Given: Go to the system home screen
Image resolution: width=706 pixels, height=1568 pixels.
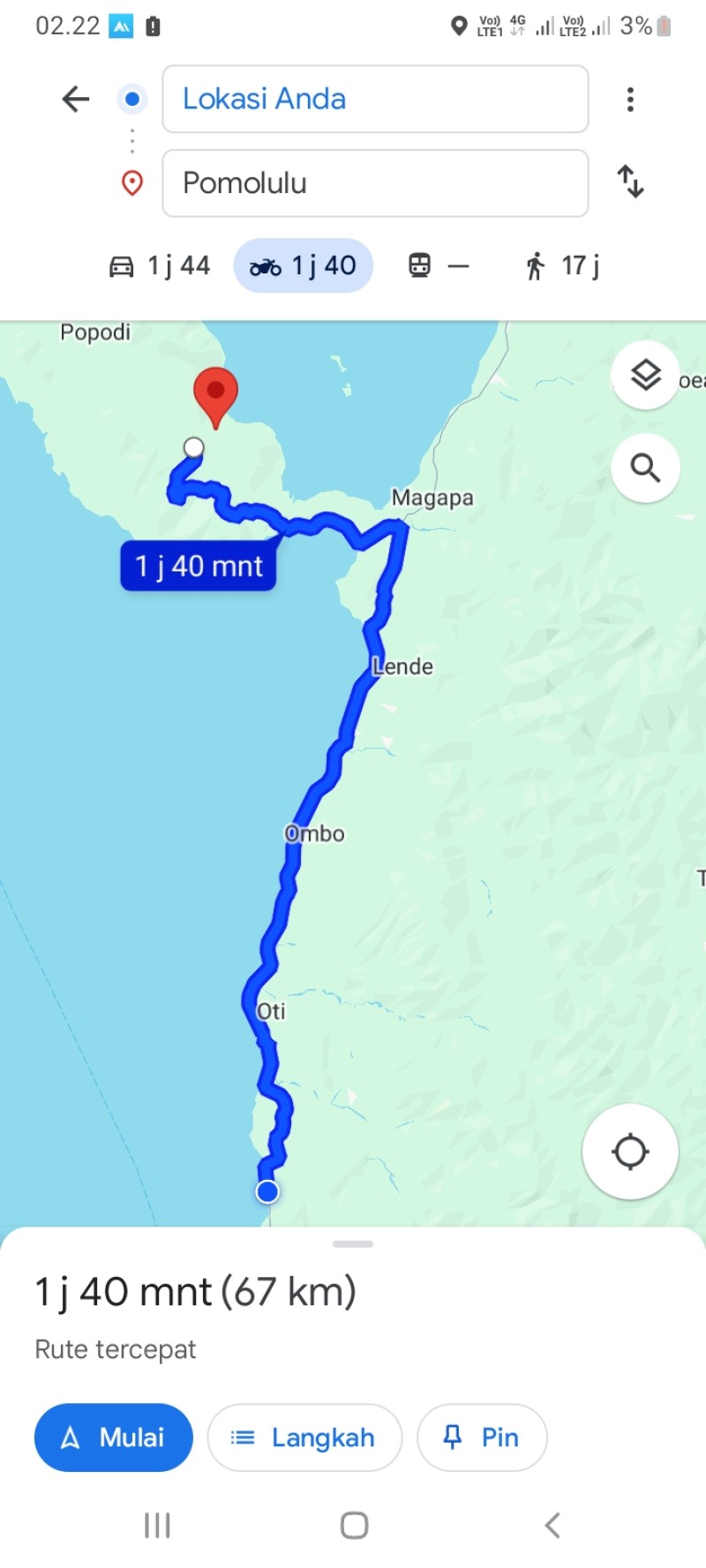Looking at the screenshot, I should click(354, 1525).
